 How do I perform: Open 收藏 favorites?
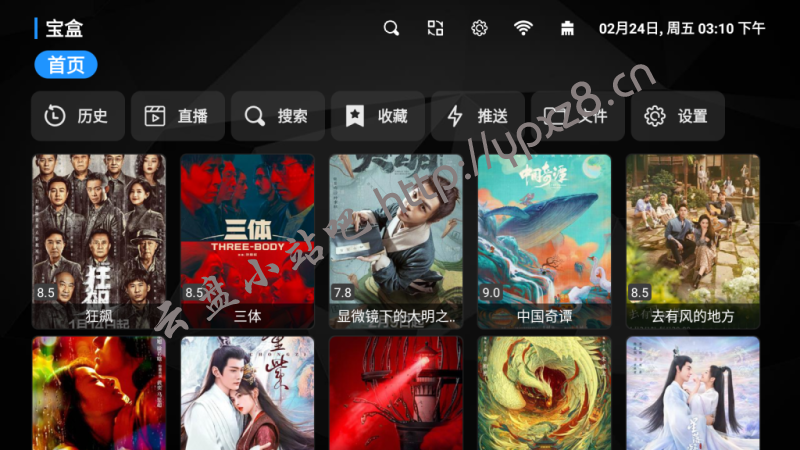coord(377,116)
